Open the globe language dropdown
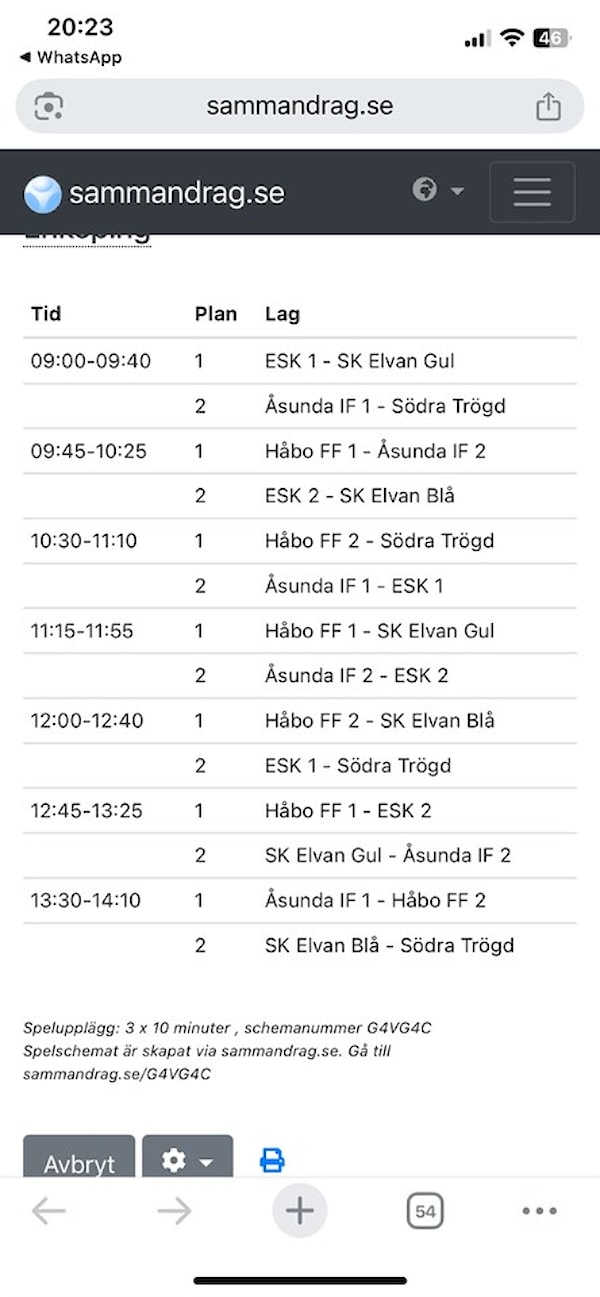The width and height of the screenshot is (600, 1297). point(438,190)
